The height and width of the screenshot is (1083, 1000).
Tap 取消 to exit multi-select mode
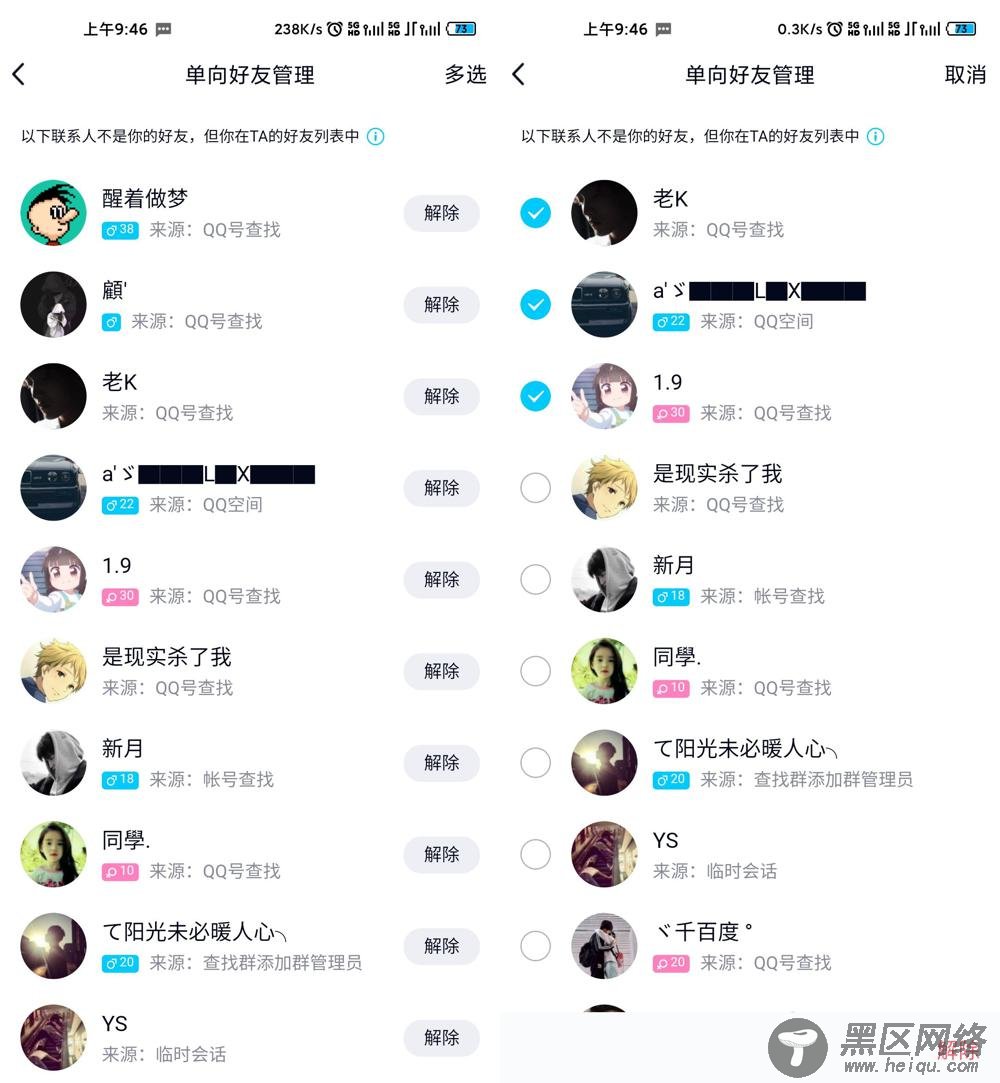[x=964, y=75]
